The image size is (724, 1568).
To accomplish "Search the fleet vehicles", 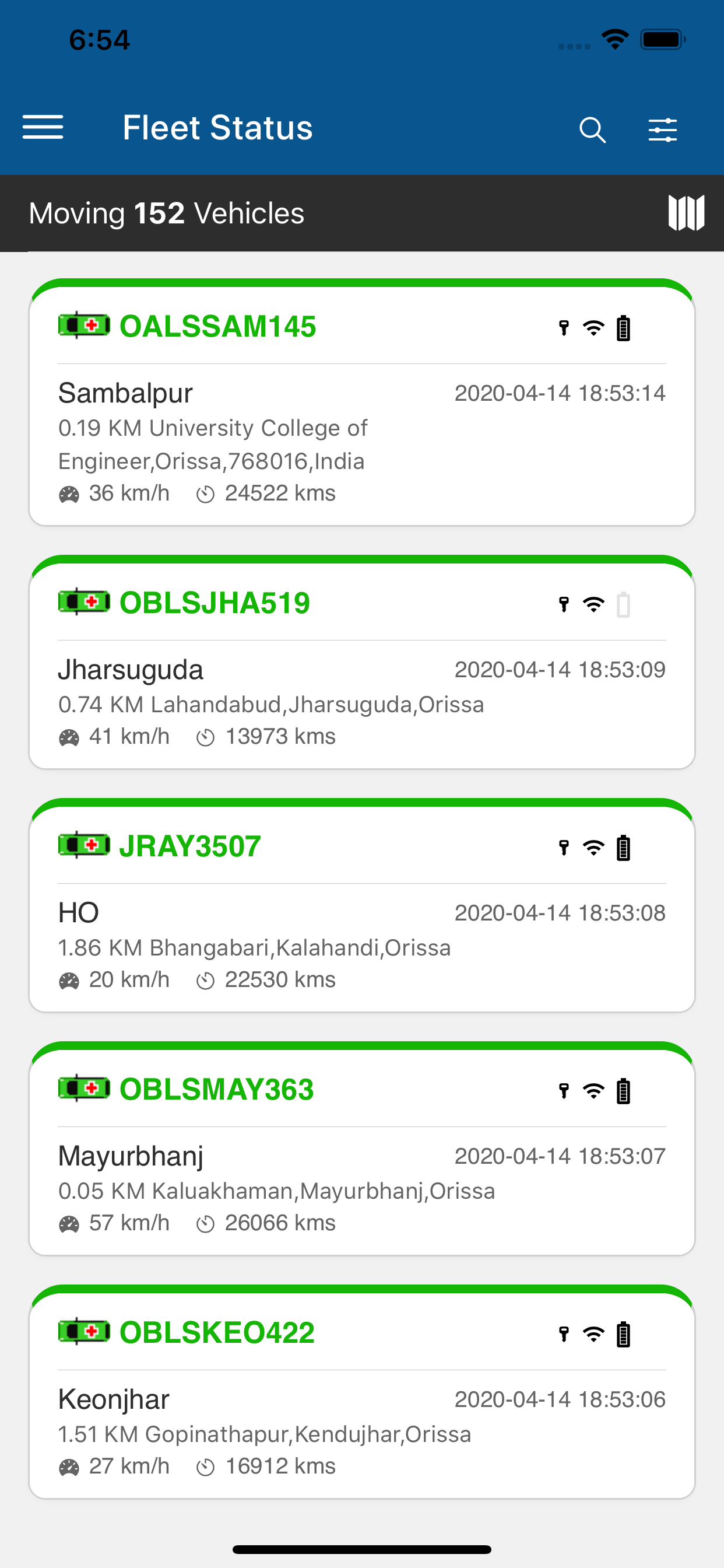I will 592,129.
